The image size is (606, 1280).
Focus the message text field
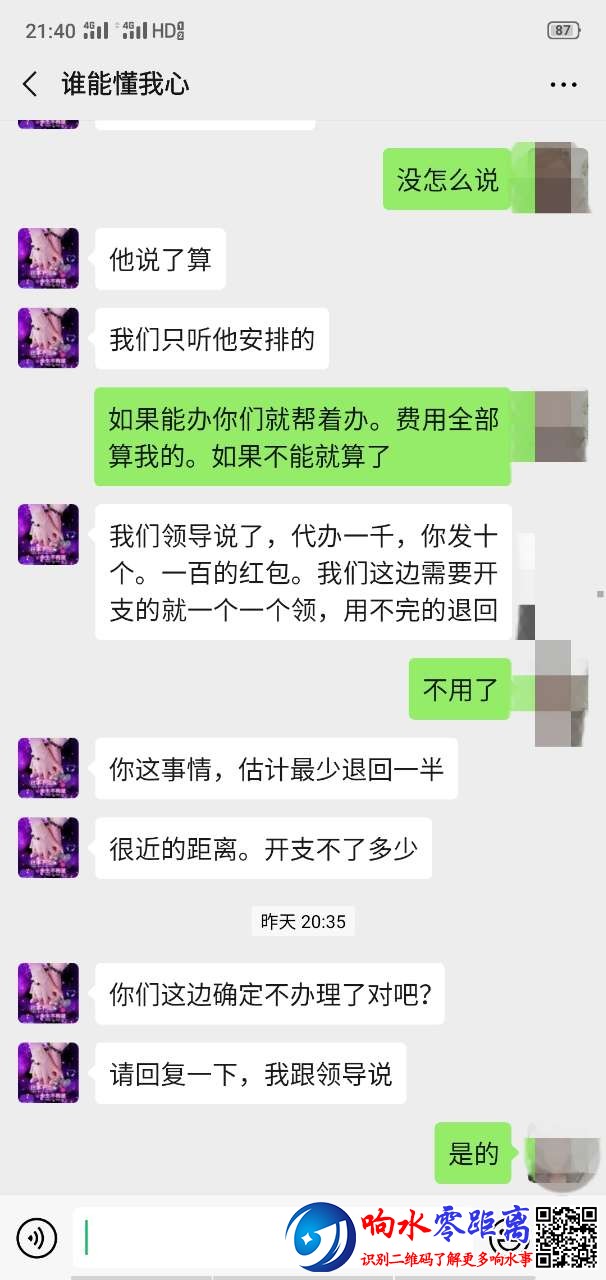click(x=180, y=1238)
